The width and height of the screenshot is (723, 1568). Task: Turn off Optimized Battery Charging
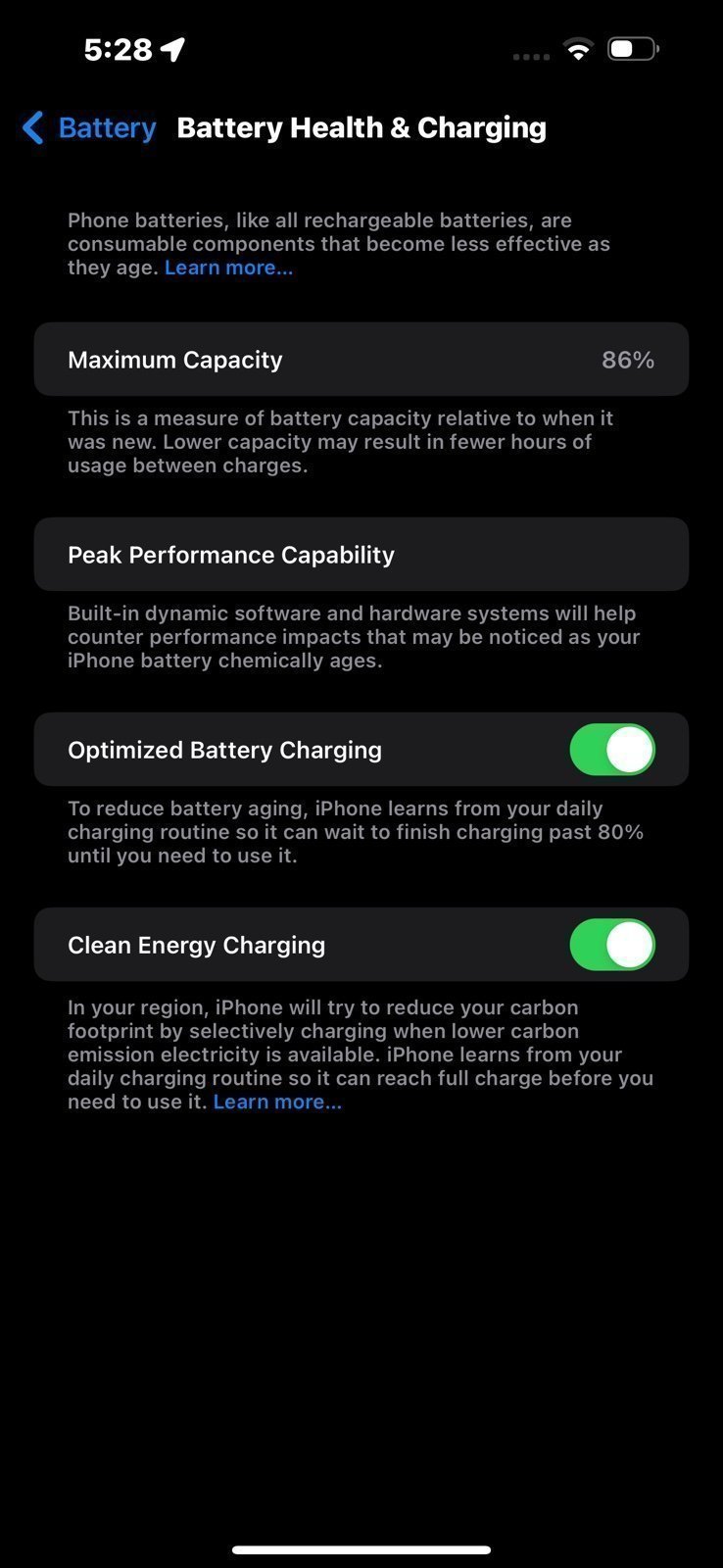pyautogui.click(x=612, y=750)
